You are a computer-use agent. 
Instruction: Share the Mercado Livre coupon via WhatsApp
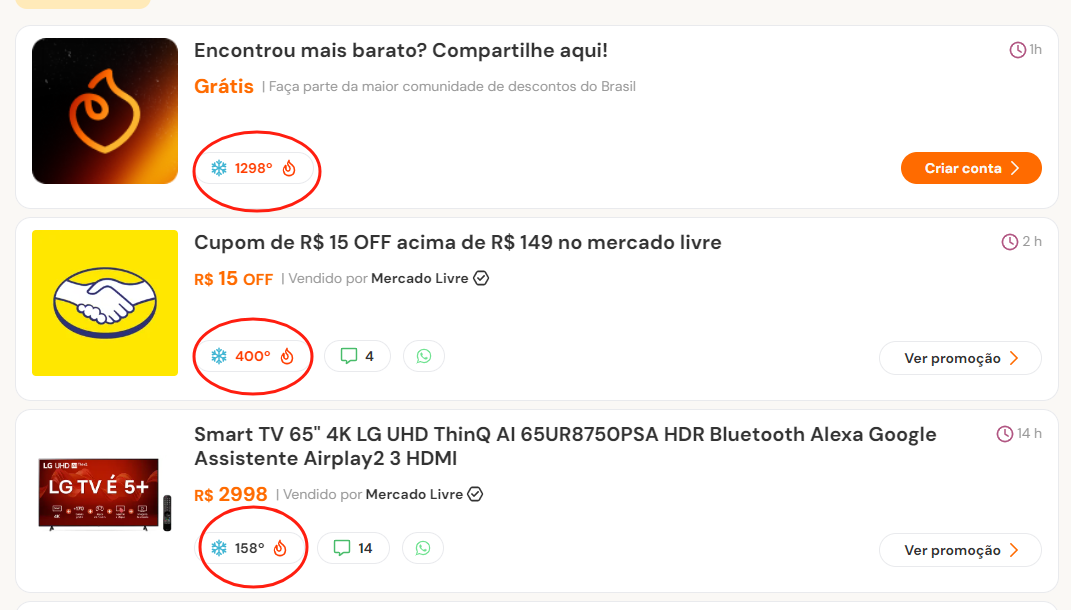[424, 356]
